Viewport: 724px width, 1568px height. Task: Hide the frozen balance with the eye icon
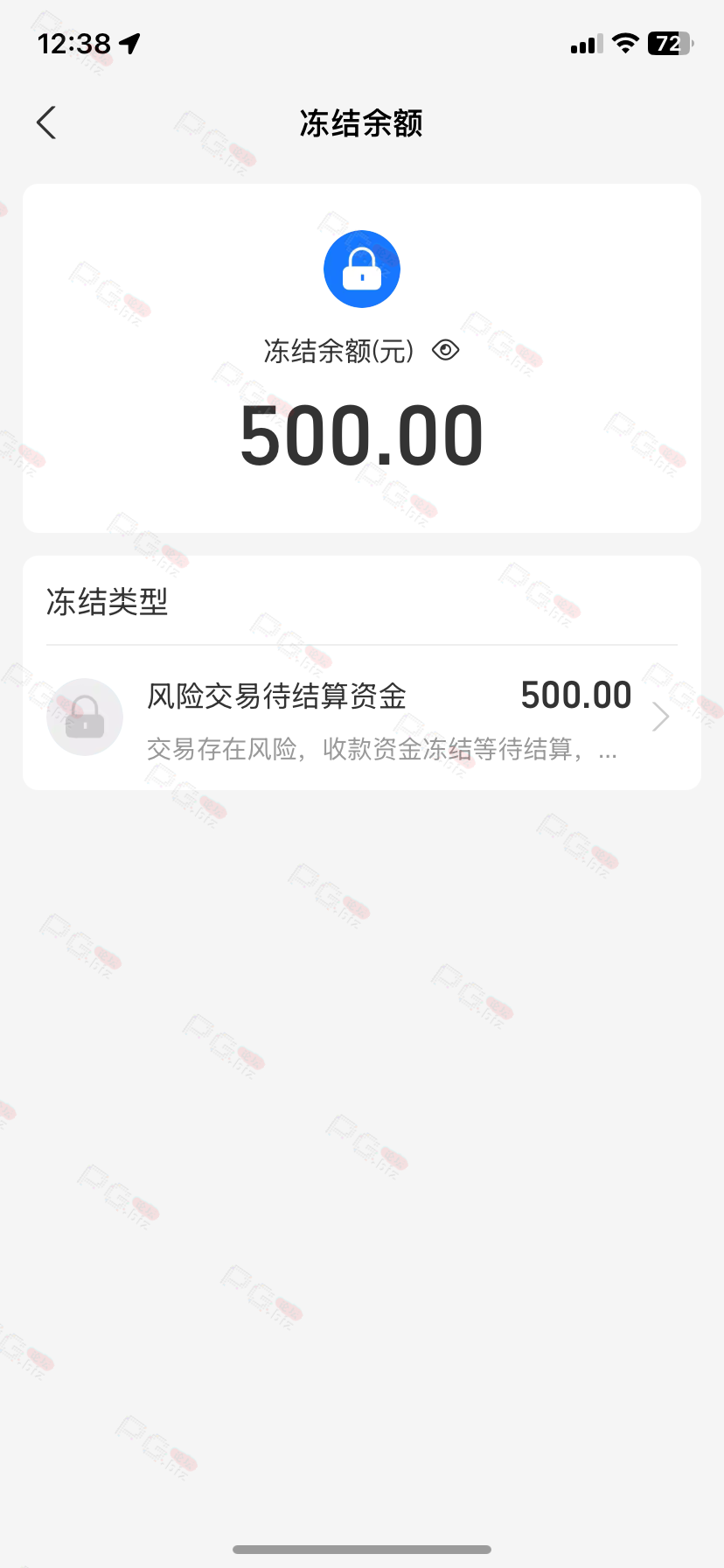pyautogui.click(x=445, y=351)
